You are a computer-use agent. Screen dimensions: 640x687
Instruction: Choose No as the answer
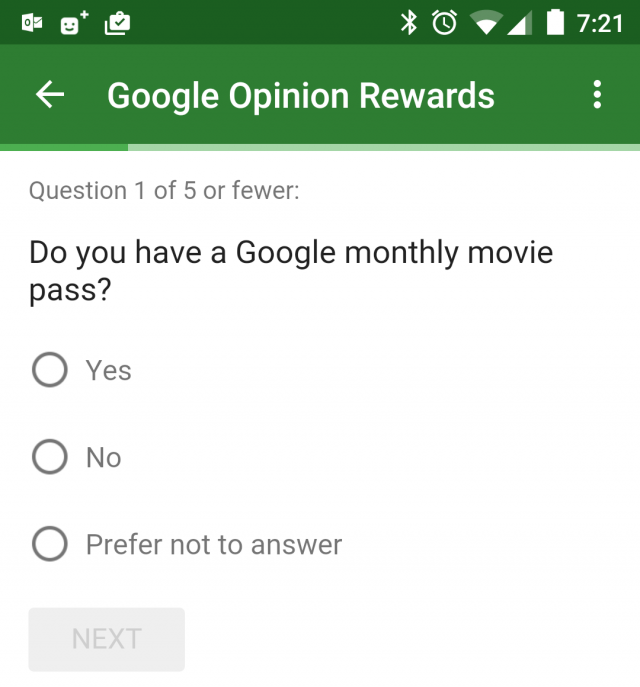[50, 457]
